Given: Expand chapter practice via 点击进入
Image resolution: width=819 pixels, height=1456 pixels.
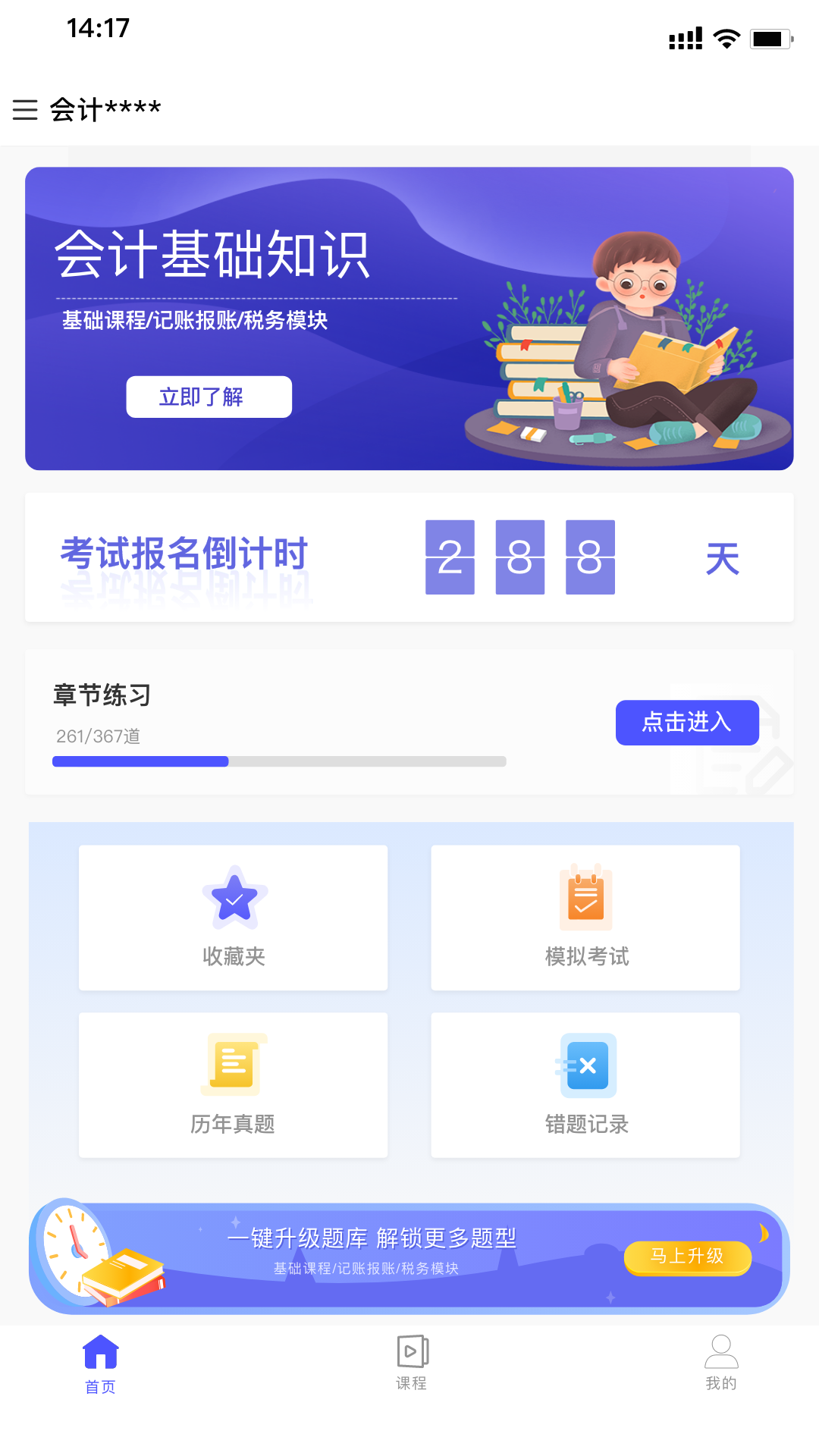Looking at the screenshot, I should 686,723.
